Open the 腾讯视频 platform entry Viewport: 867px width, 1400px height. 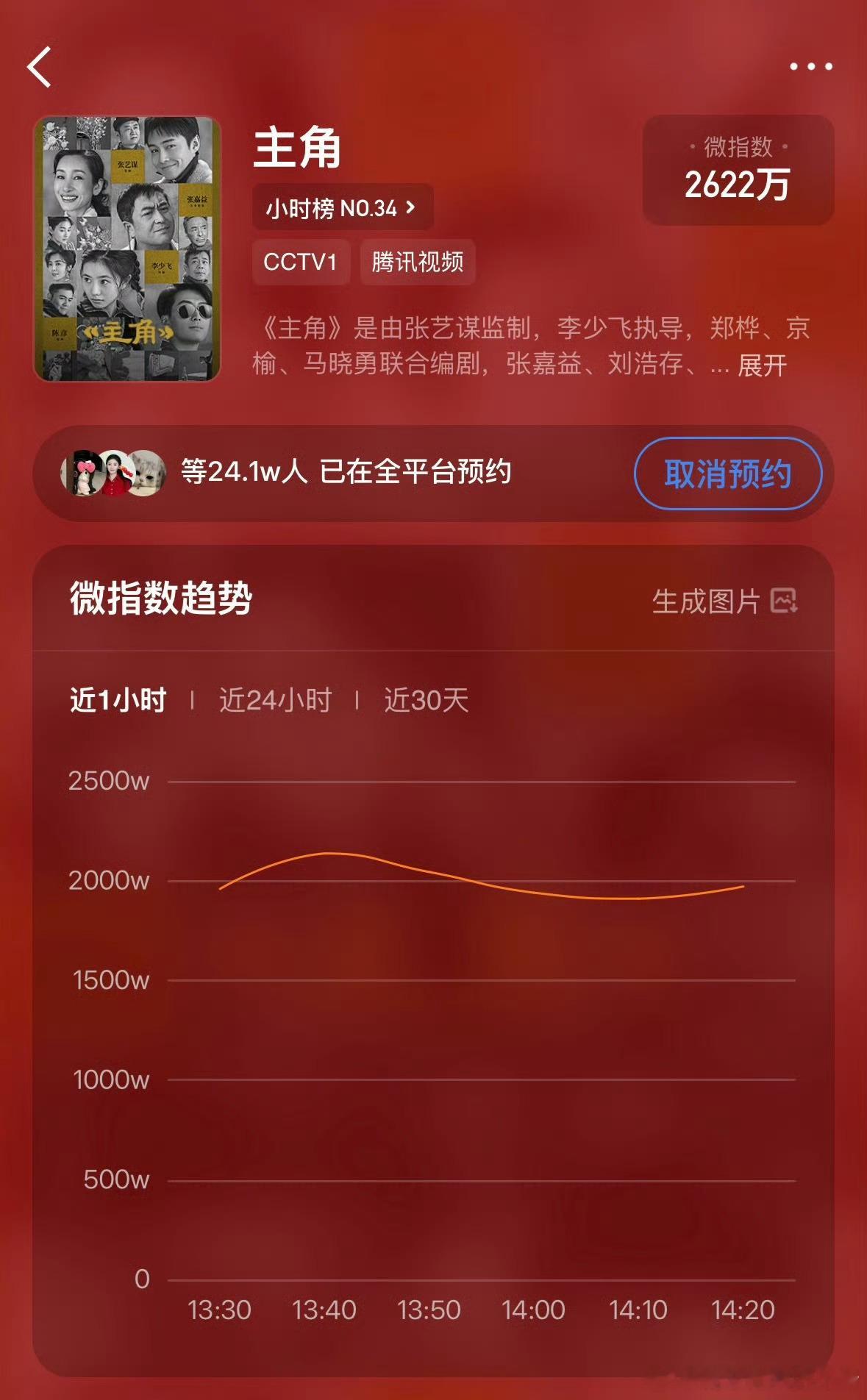pyautogui.click(x=417, y=262)
